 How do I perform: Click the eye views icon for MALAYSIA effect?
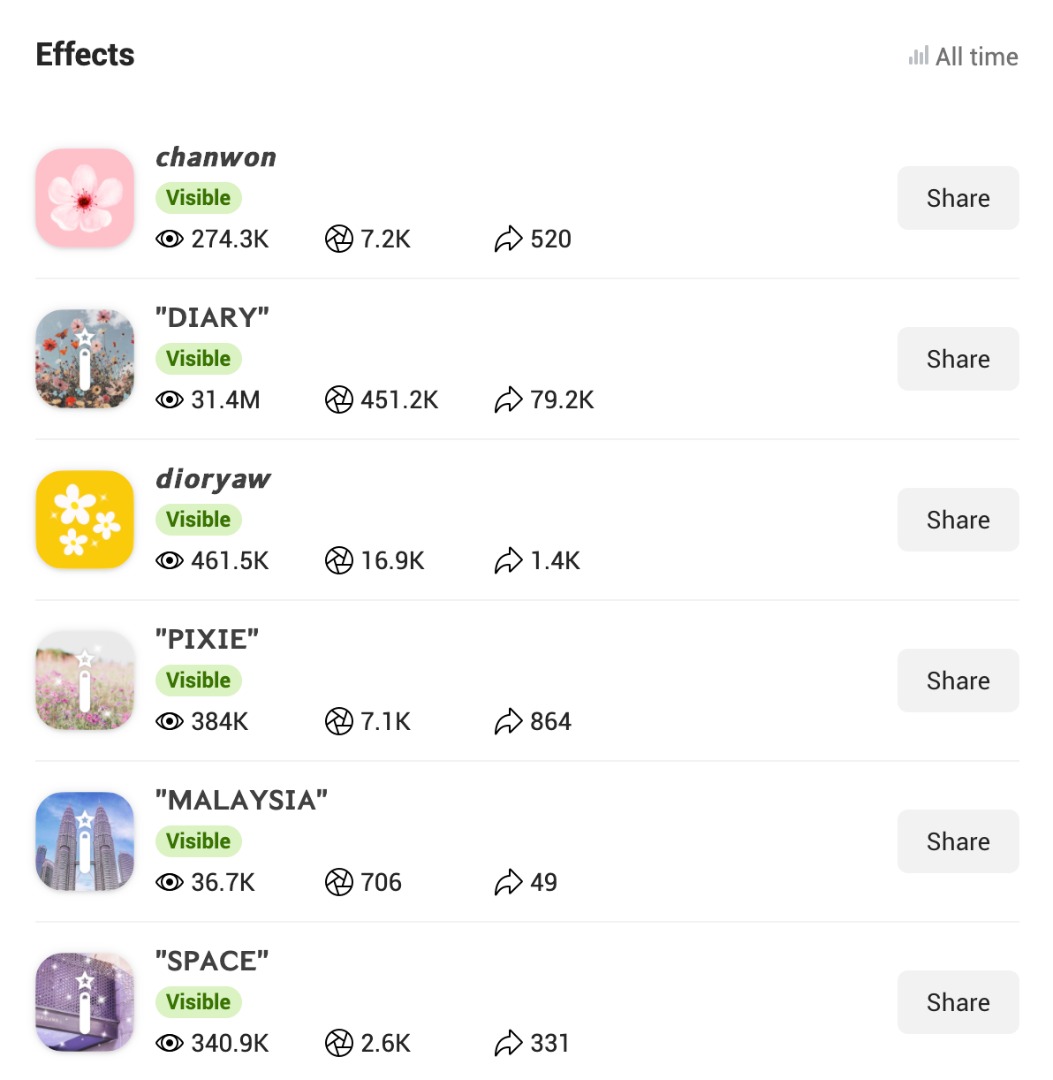tap(170, 882)
